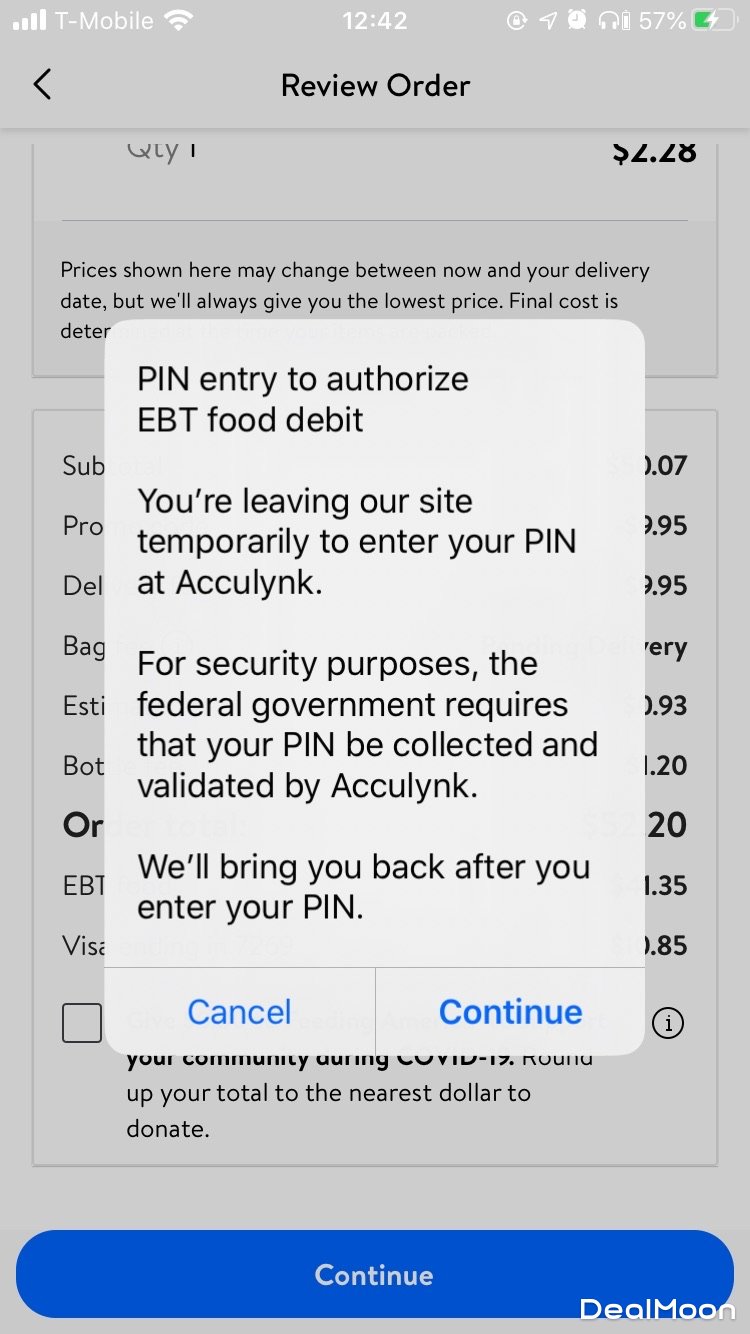Tap the blue Continue button below the order
Screen dimensions: 750x1334
[x=374, y=1274]
